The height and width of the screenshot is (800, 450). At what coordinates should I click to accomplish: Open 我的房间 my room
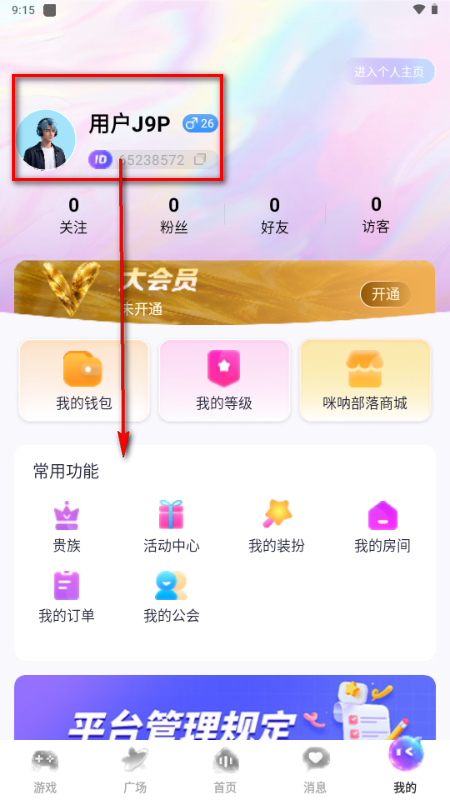(382, 527)
